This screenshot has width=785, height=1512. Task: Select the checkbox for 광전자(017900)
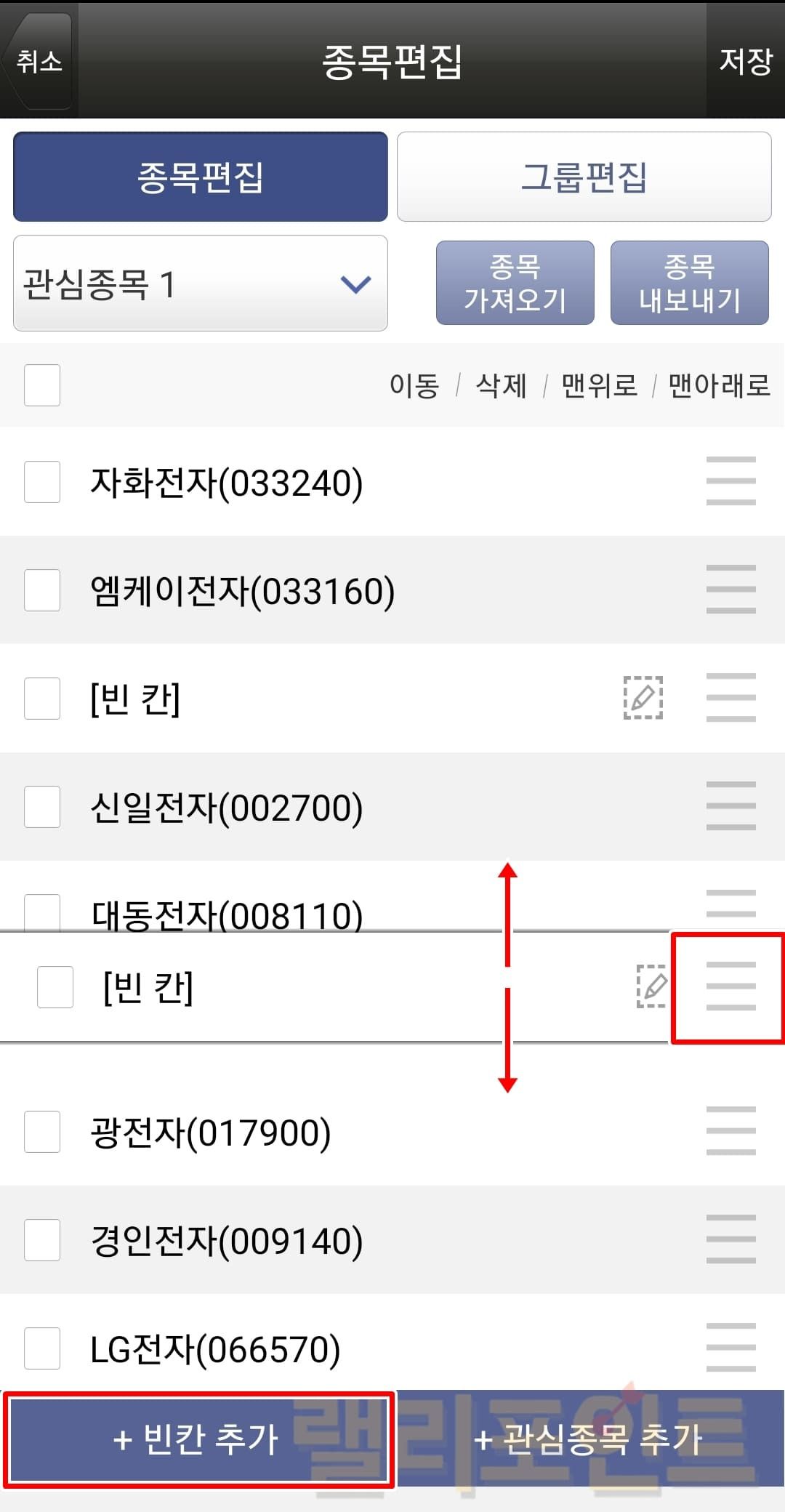tap(42, 1132)
